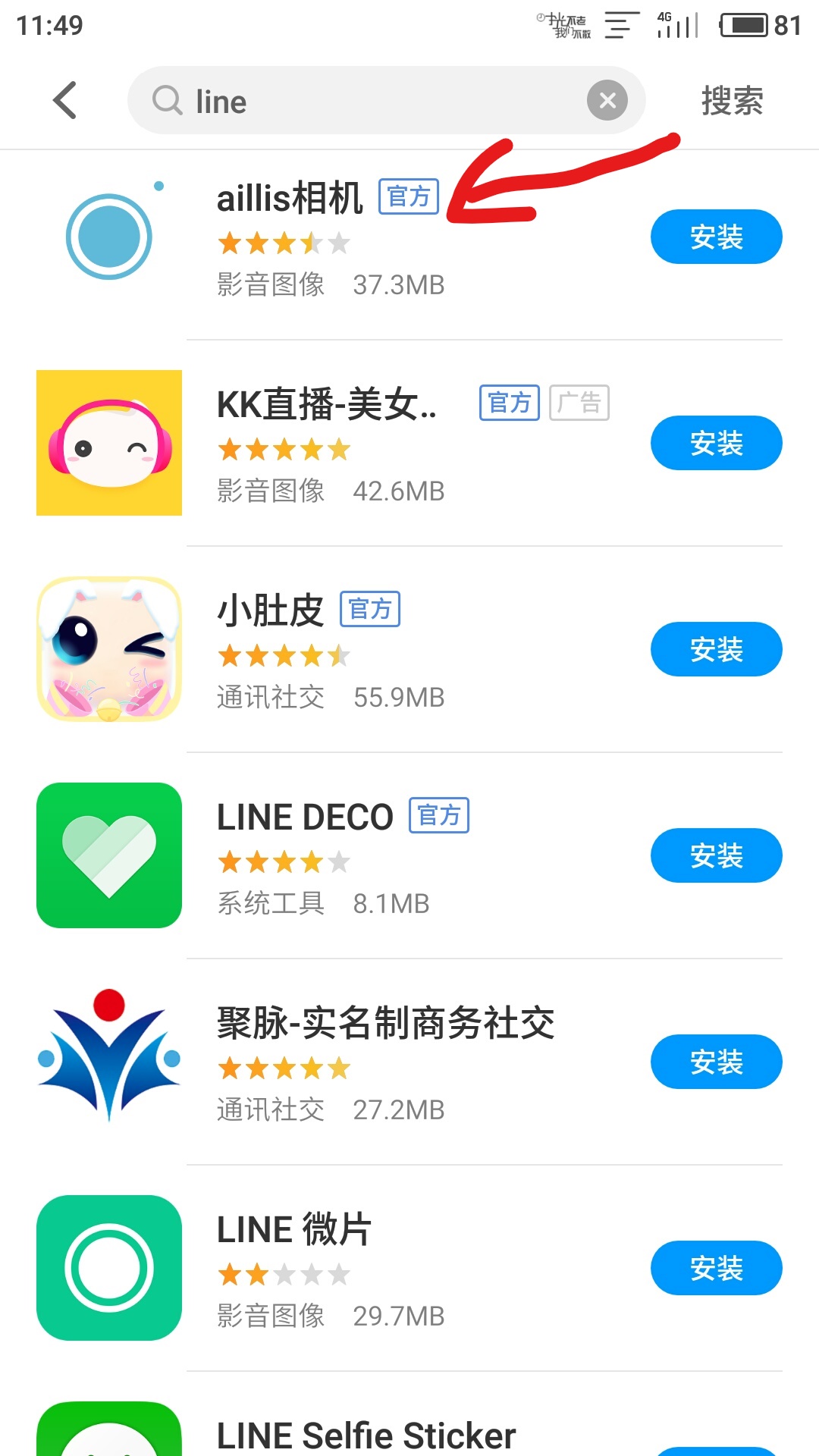Open the 小肚皮 app icon
This screenshot has height=1456, width=819.
pyautogui.click(x=108, y=648)
